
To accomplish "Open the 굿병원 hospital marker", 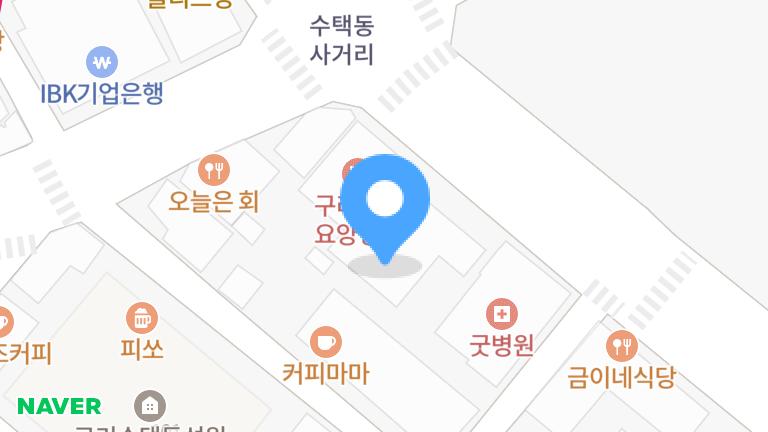I will click(501, 315).
